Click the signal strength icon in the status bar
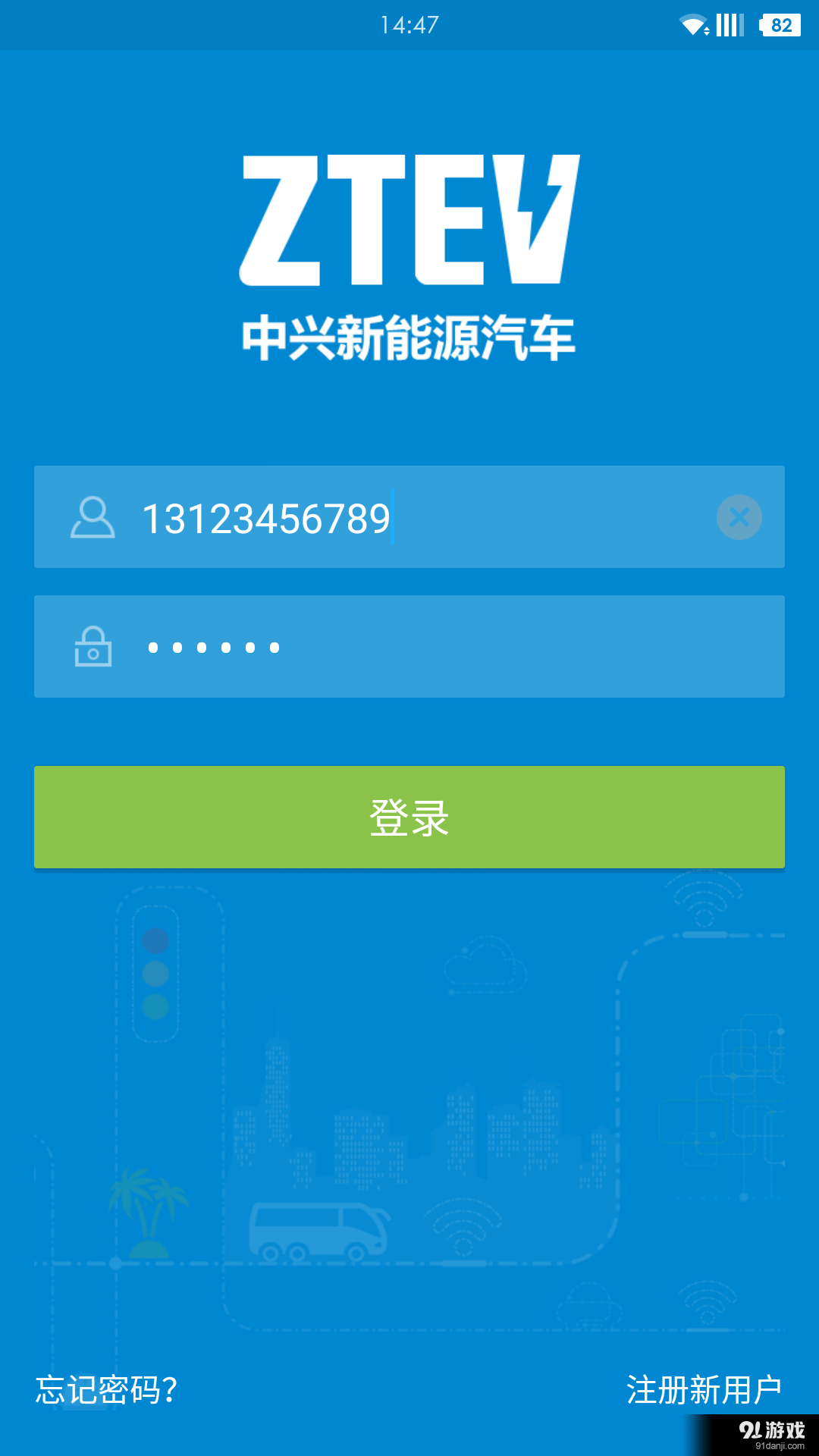The height and width of the screenshot is (1456, 819). point(730,25)
